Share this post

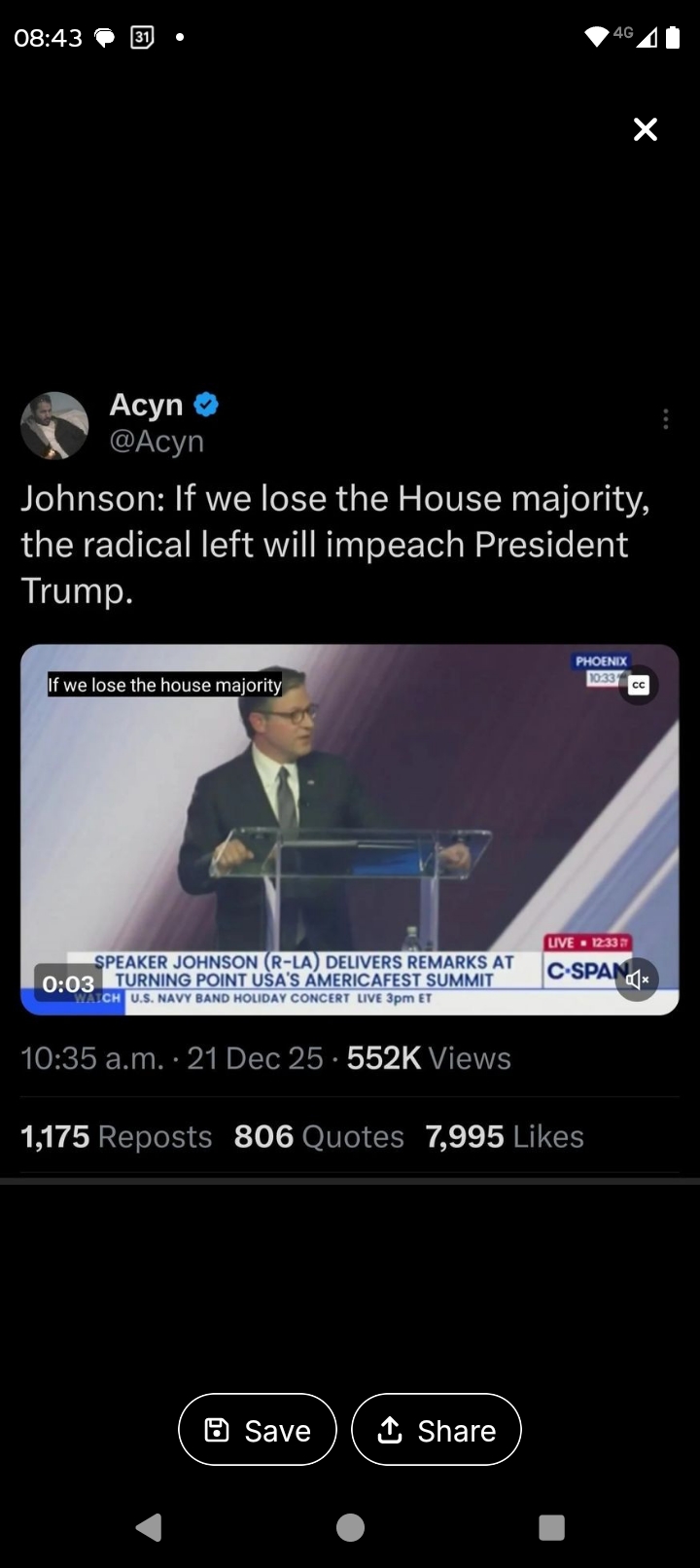pyautogui.click(x=437, y=1429)
